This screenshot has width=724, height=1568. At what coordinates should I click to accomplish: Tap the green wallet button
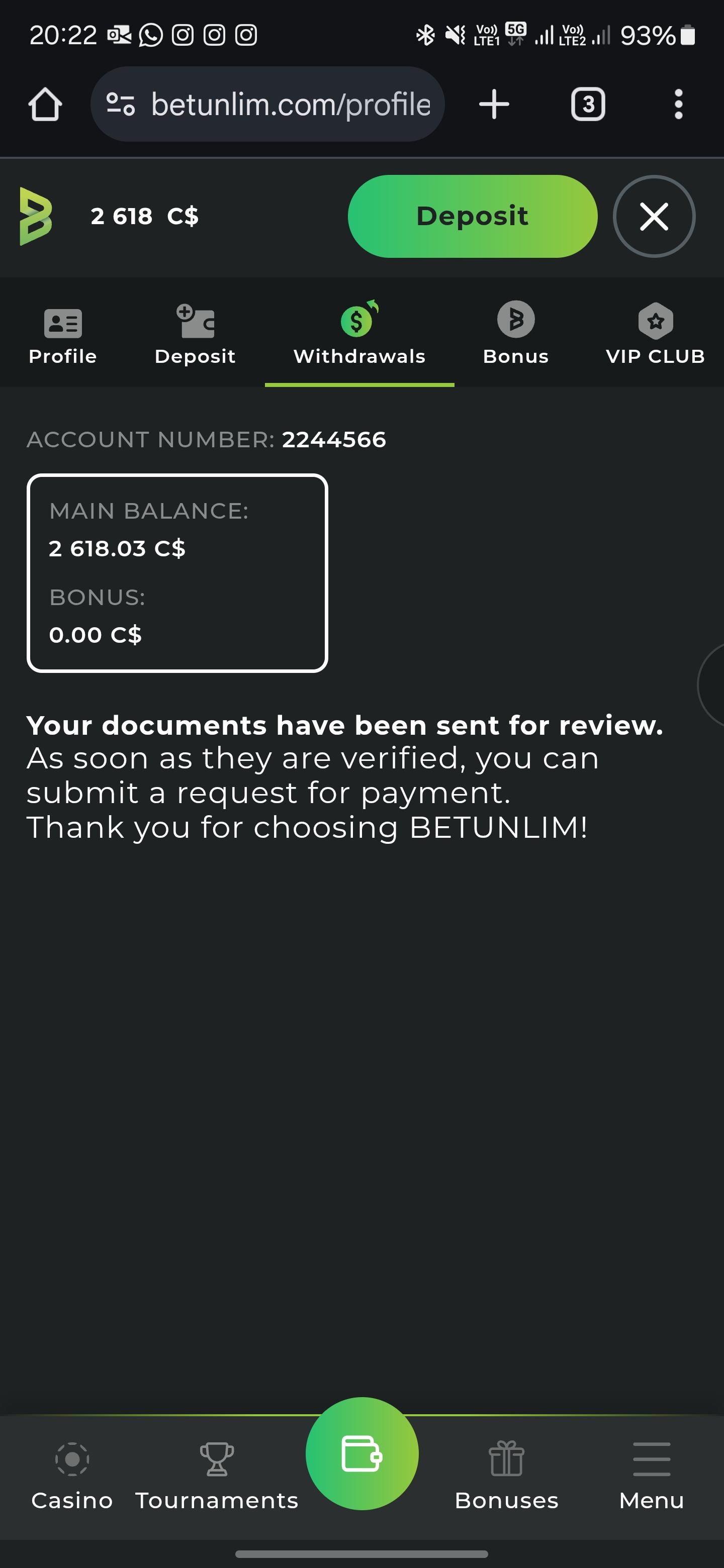click(361, 1453)
